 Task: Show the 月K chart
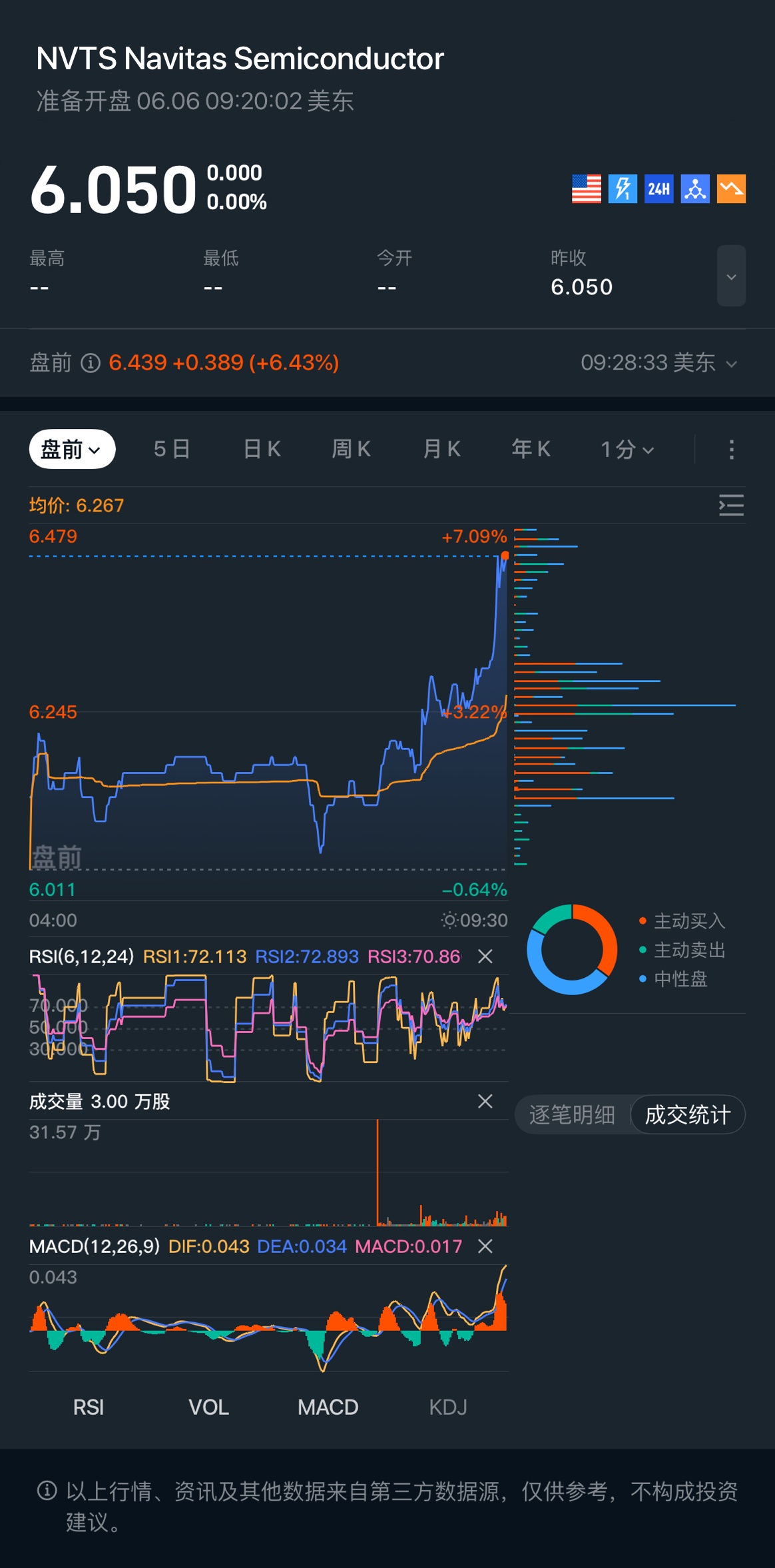tap(442, 449)
